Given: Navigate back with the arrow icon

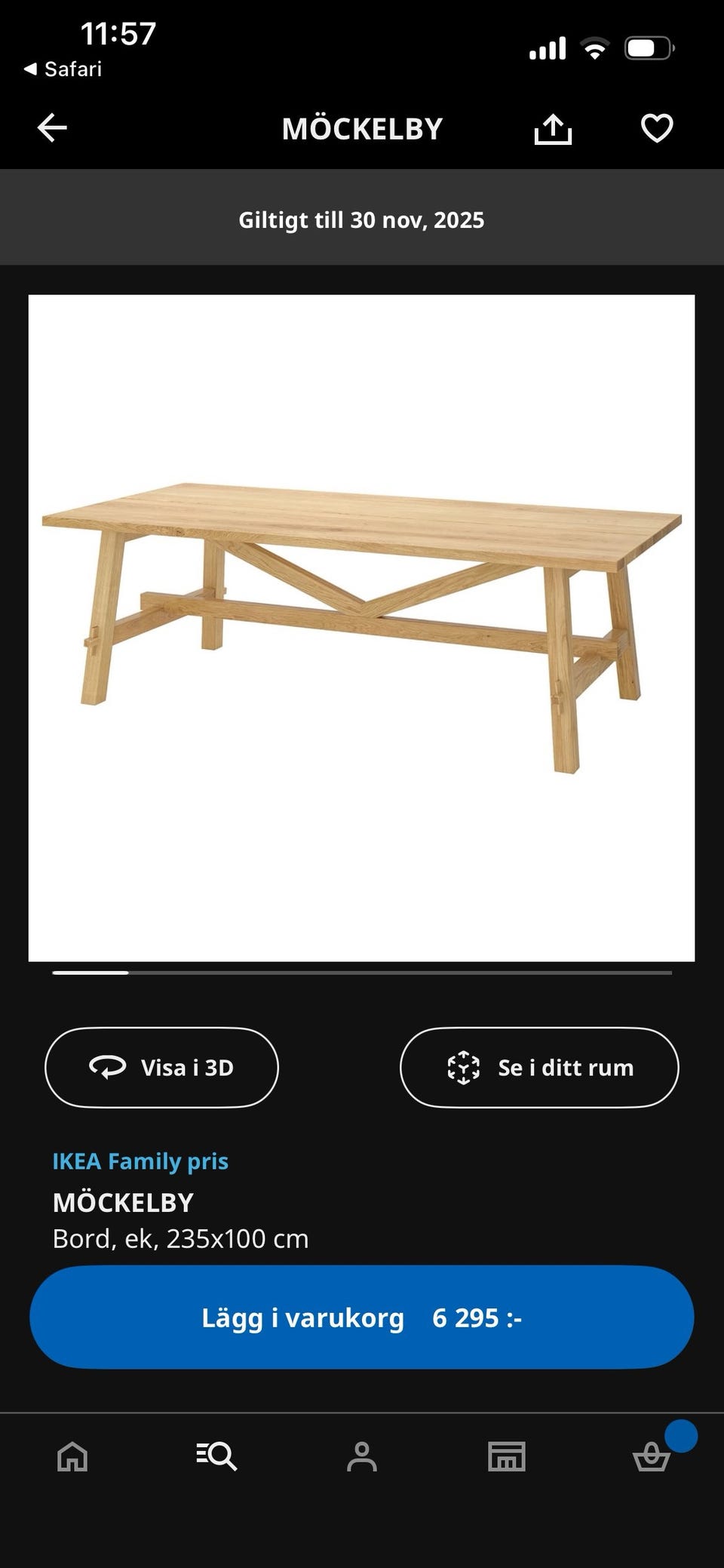Looking at the screenshot, I should [51, 127].
